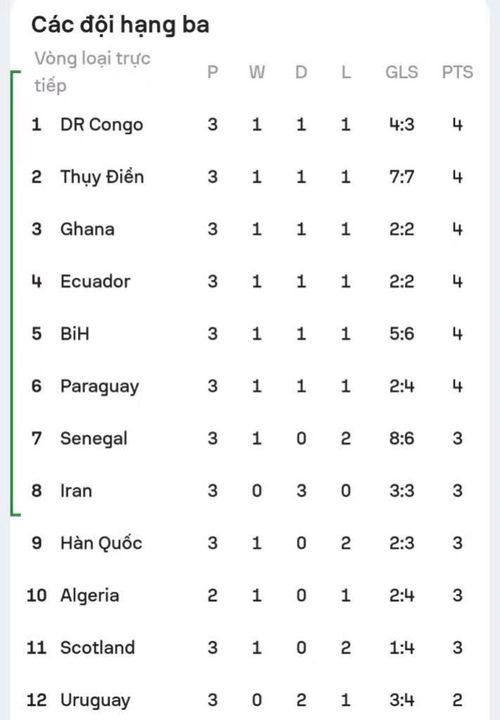The image size is (500, 720).
Task: View the Scotland team row
Action: tap(250, 648)
